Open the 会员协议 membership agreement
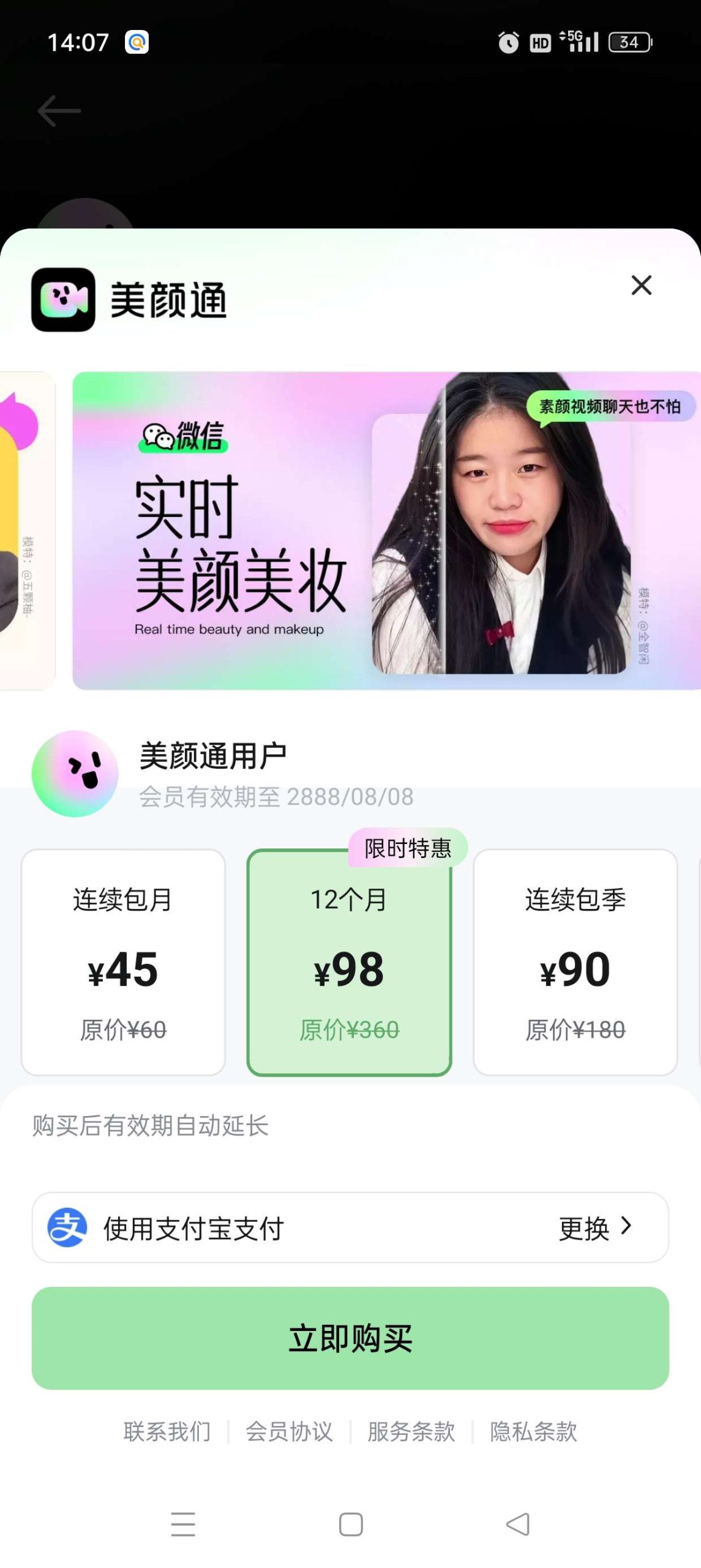Screen dimensions: 701x1568 tap(290, 1430)
